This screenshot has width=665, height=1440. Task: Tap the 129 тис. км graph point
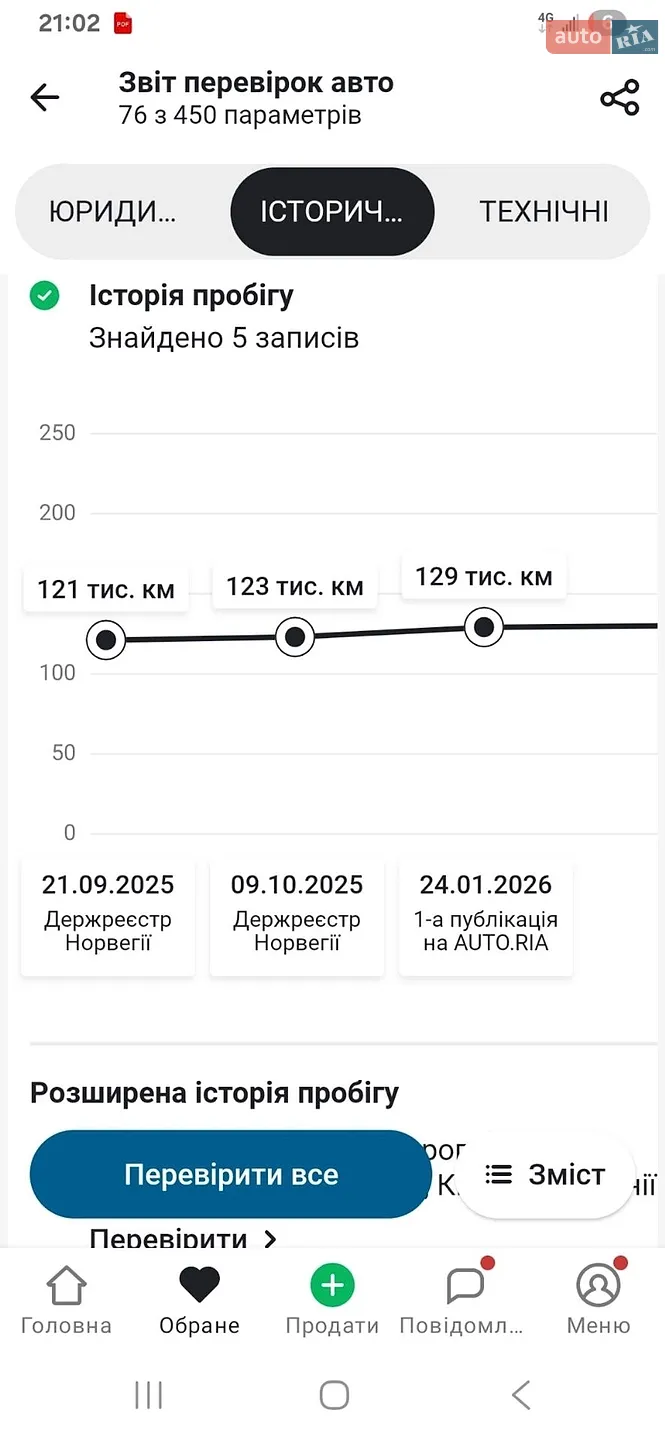pos(484,627)
